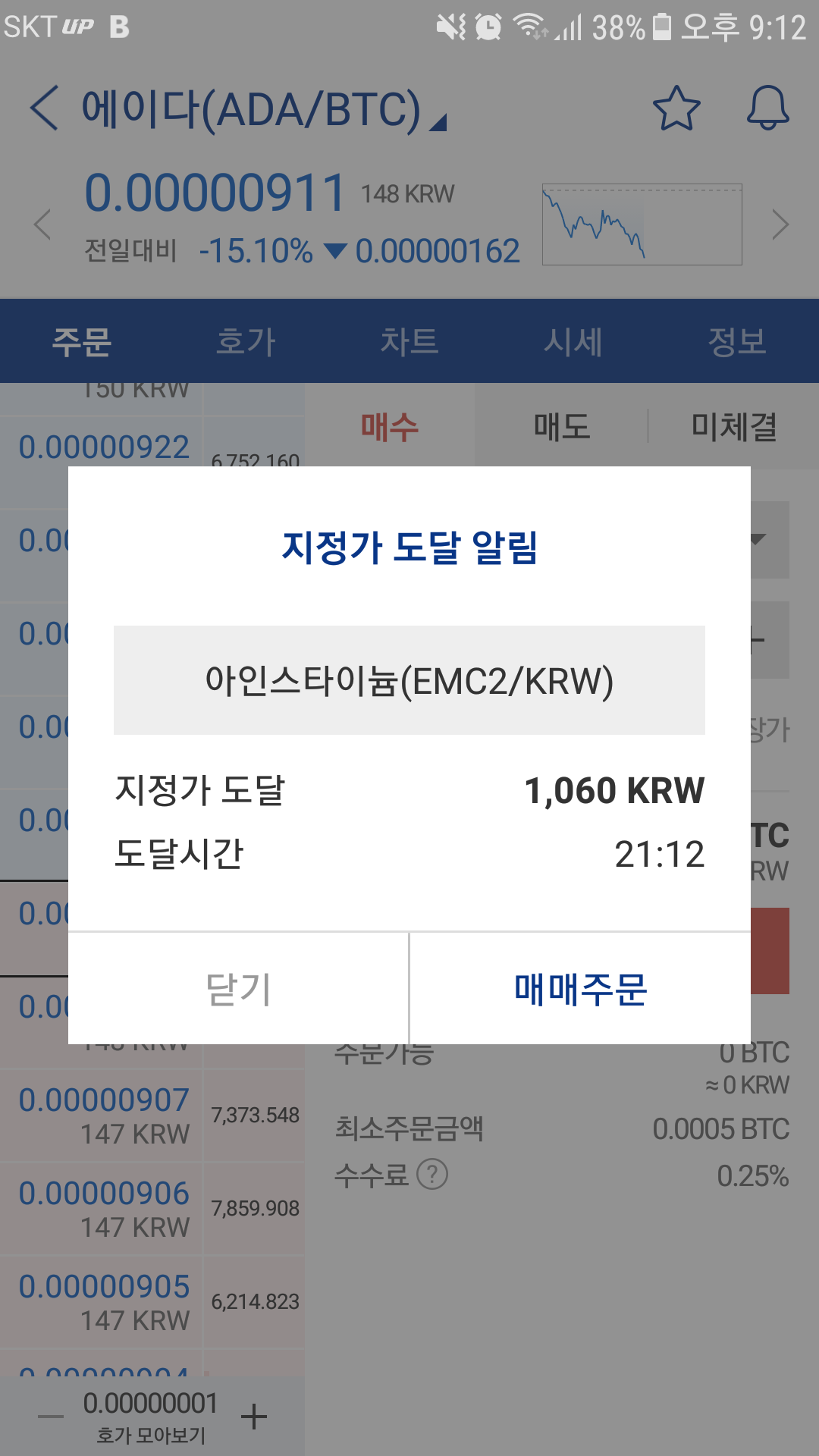Tap the star to favorite ADA/BTC

click(677, 108)
